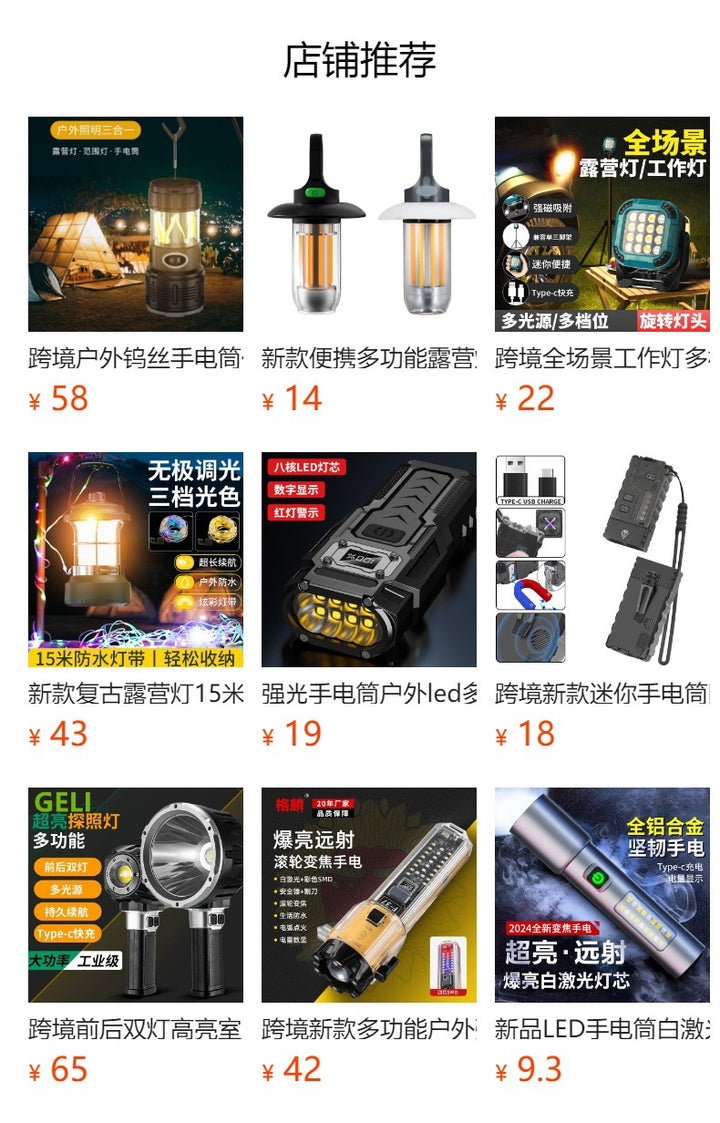Select the ¥43 新款复古露营灯15米 product
720x1123 pixels.
click(135, 560)
